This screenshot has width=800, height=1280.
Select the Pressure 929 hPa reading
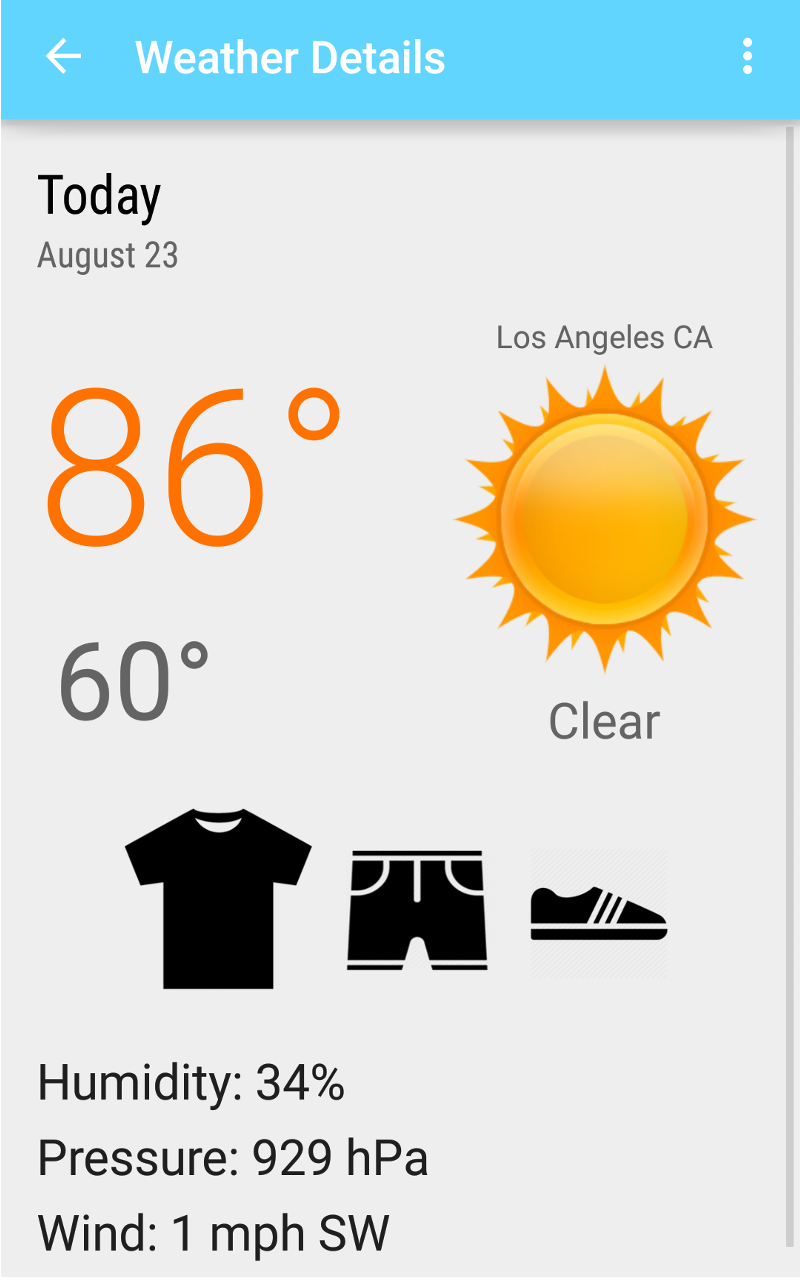pos(232,1158)
